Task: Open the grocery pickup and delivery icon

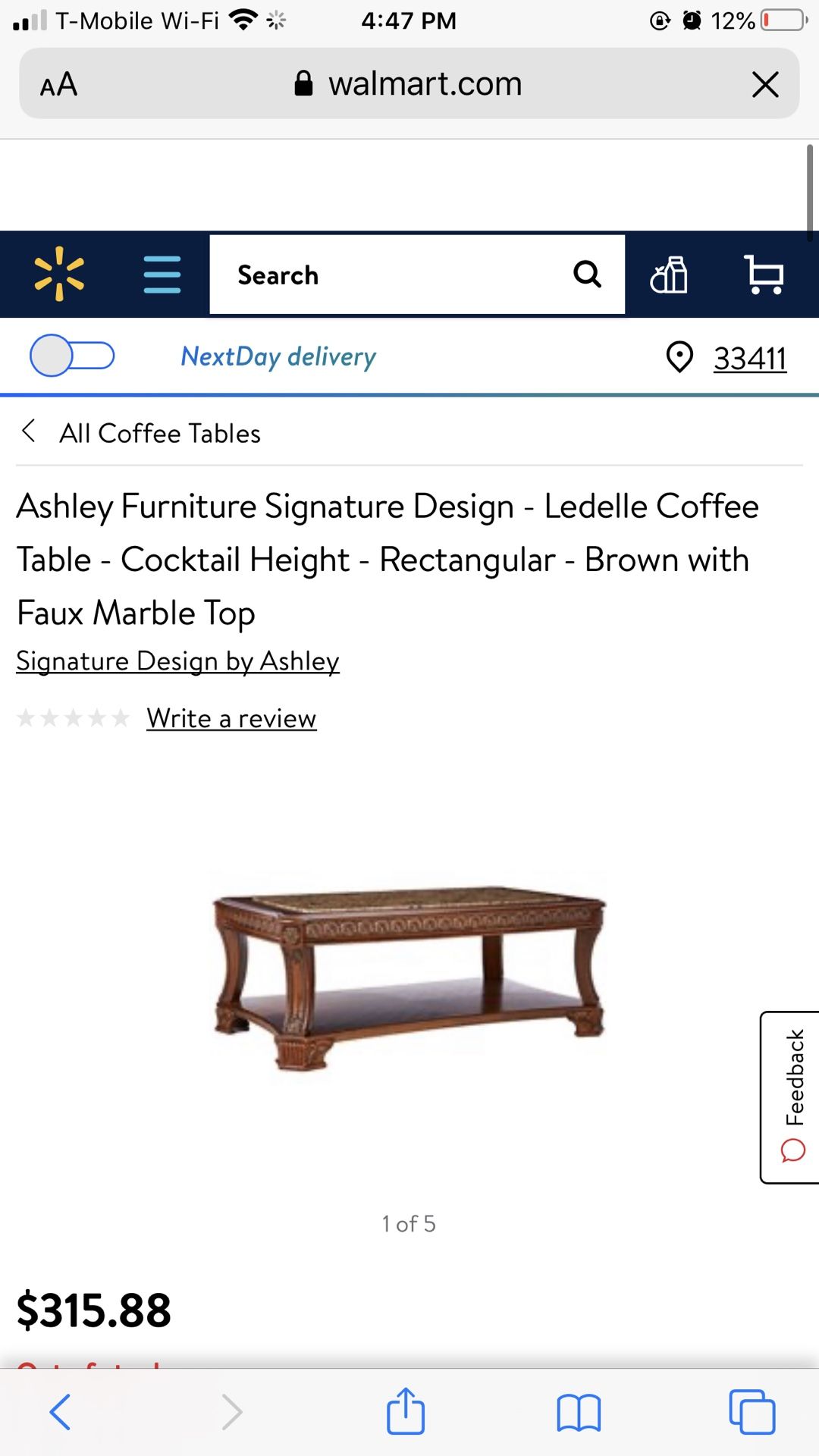Action: [x=670, y=275]
